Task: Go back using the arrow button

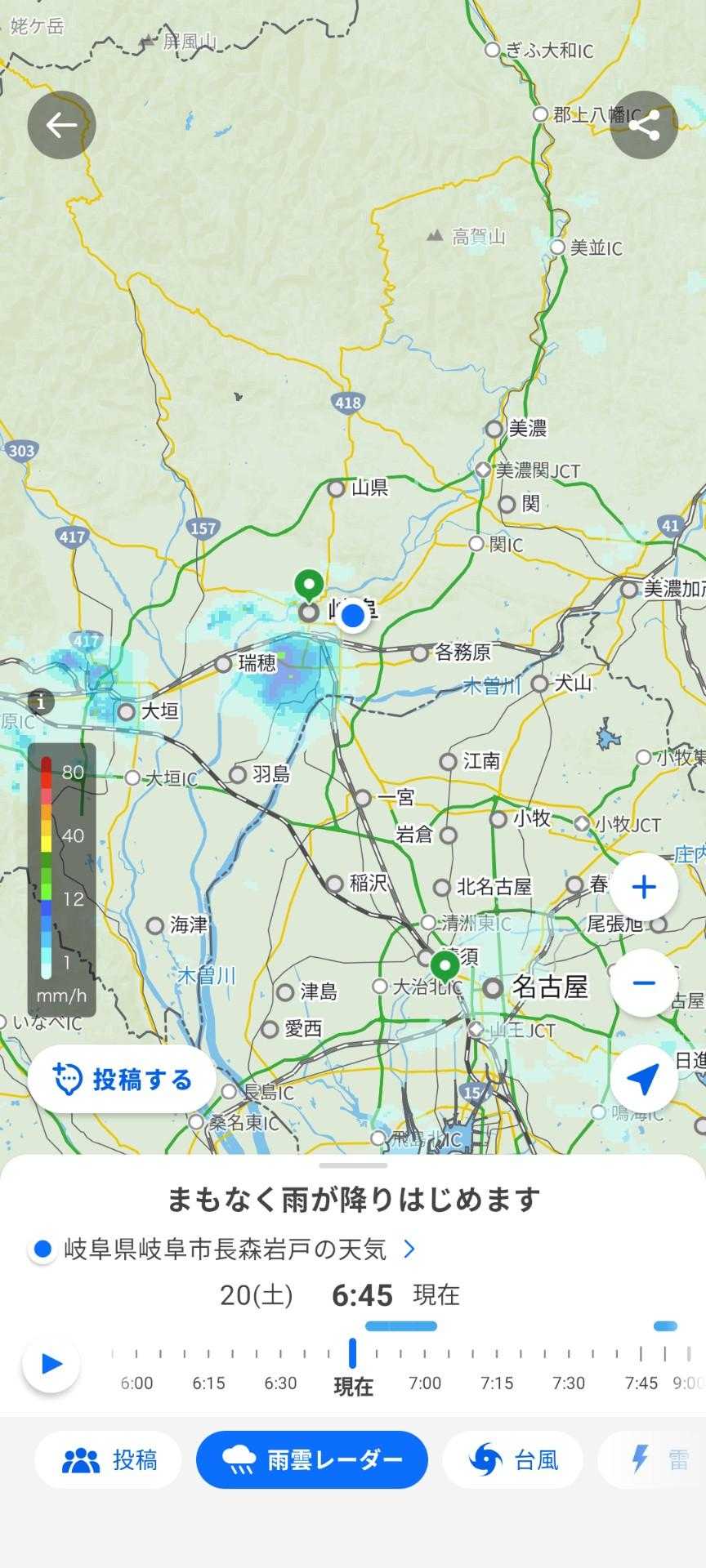Action: (61, 125)
